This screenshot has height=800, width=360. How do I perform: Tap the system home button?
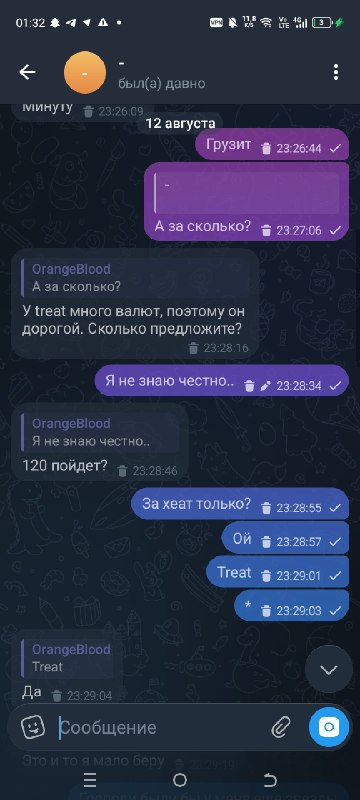pyautogui.click(x=179, y=780)
